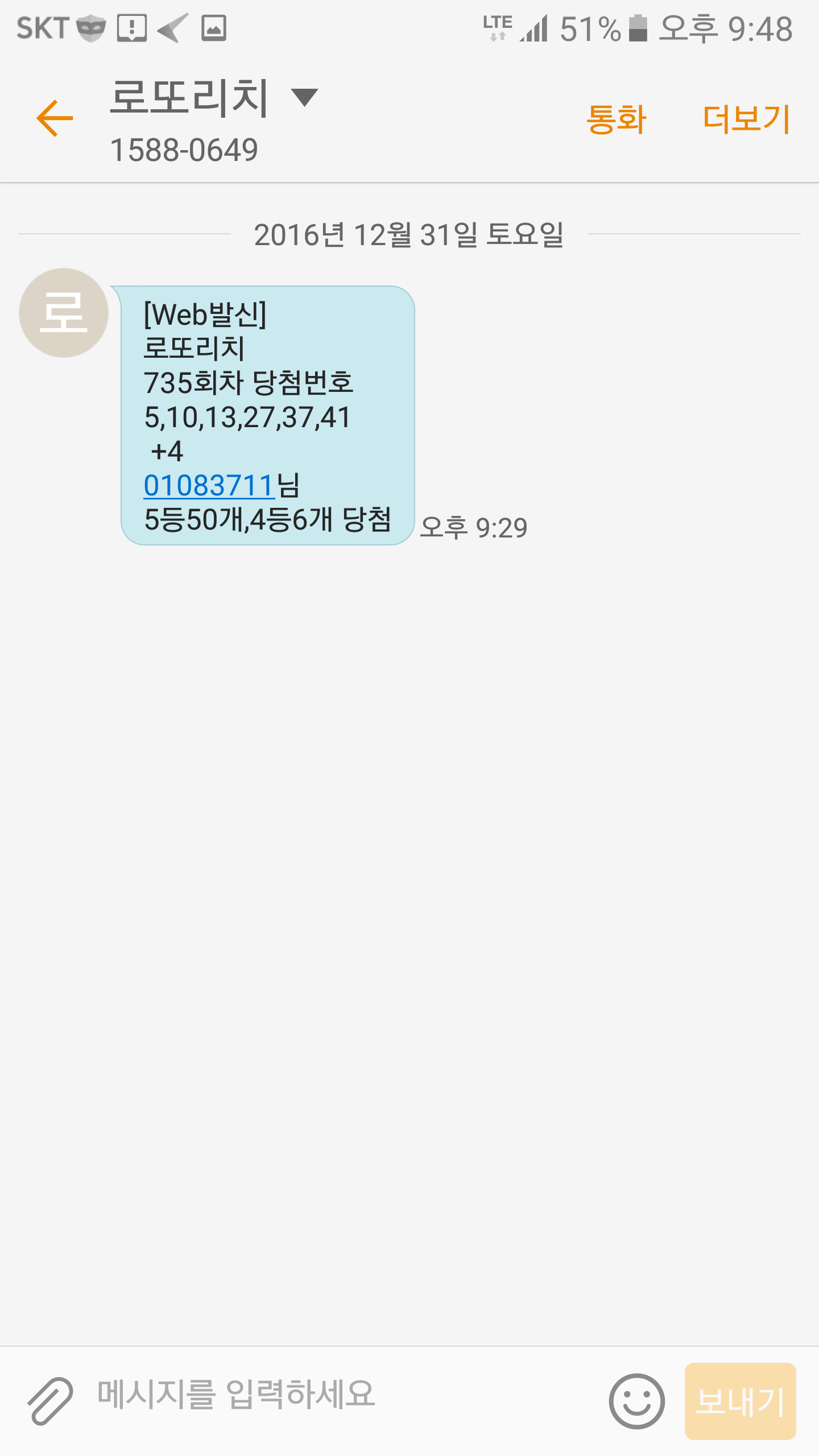Expand the 로또리치 contact dropdown arrow
This screenshot has width=819, height=1456.
click(x=305, y=97)
